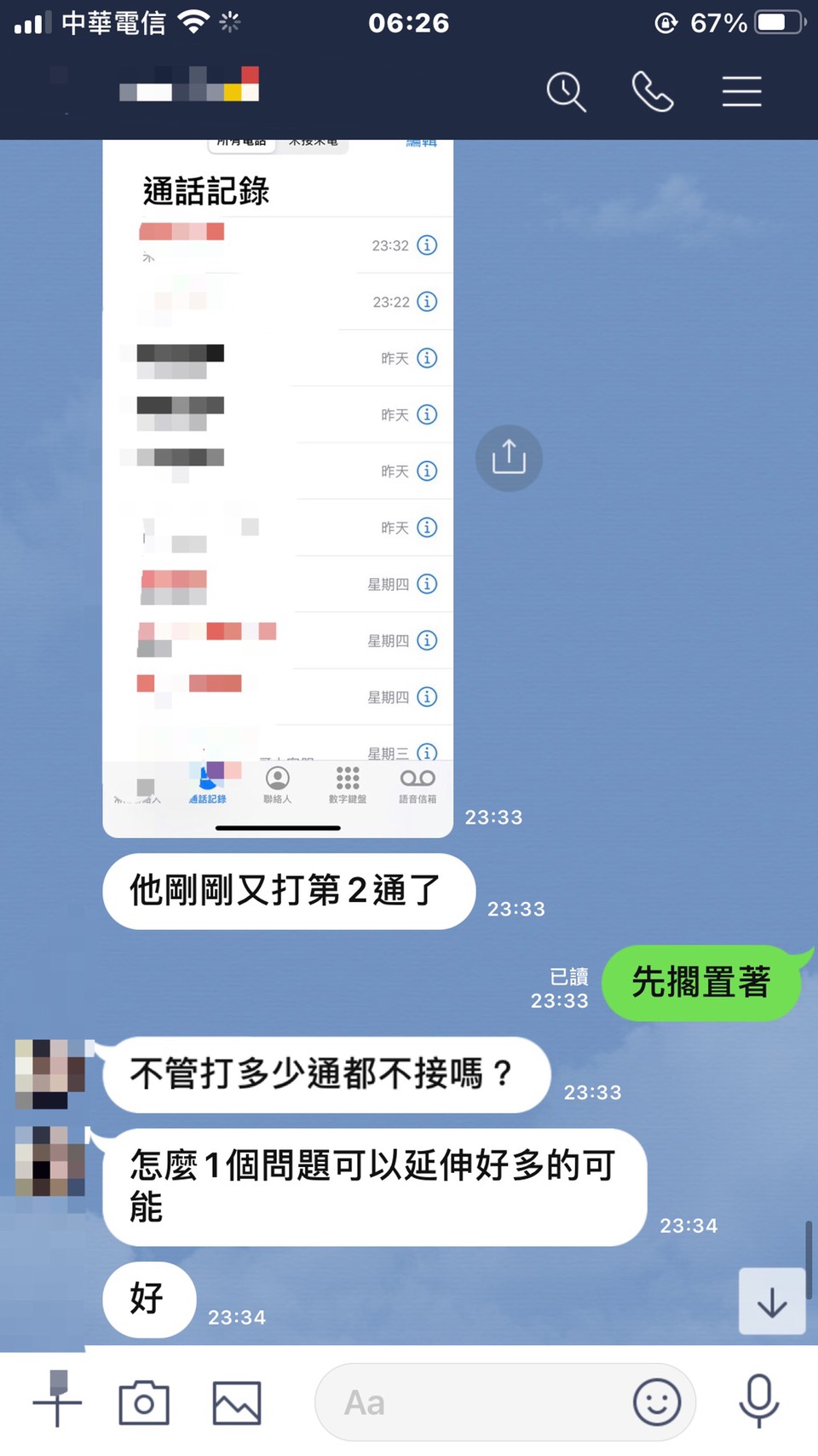Record a voice message
The image size is (818, 1456).
pos(758,1401)
